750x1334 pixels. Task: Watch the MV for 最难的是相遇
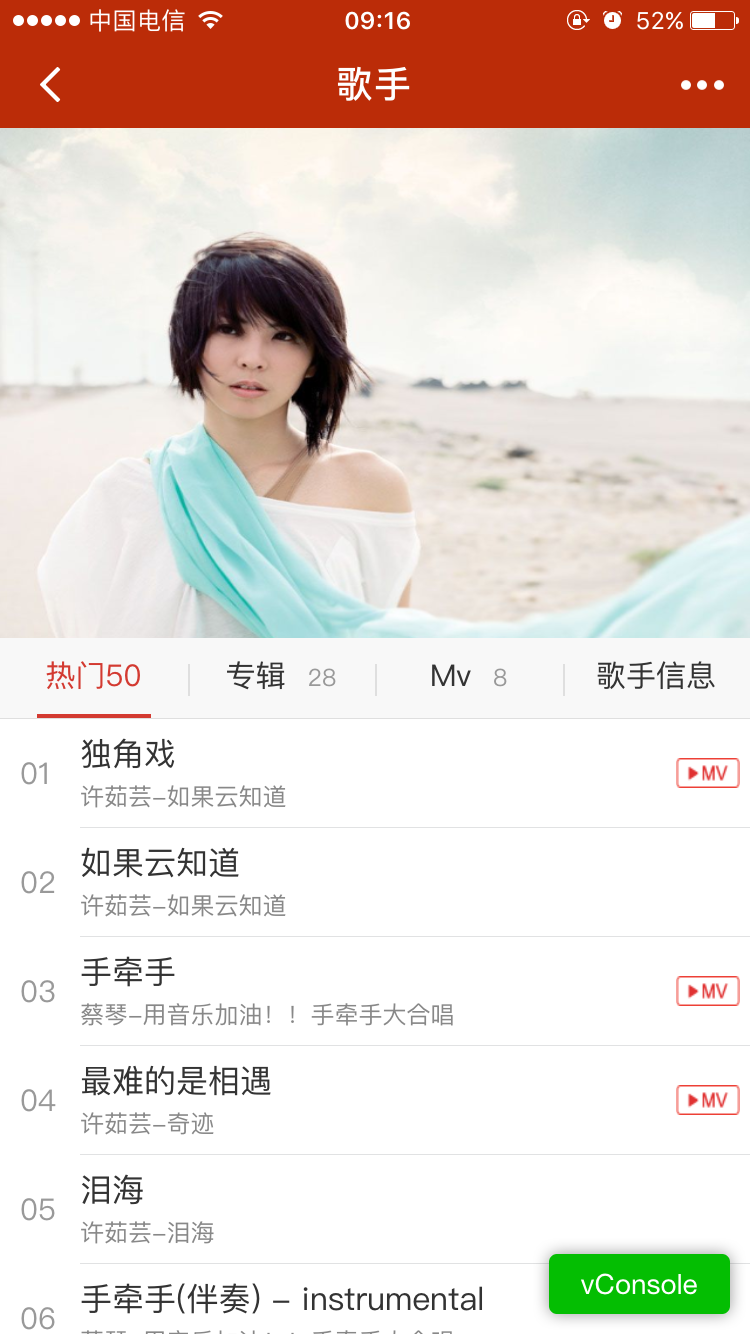click(x=708, y=1100)
